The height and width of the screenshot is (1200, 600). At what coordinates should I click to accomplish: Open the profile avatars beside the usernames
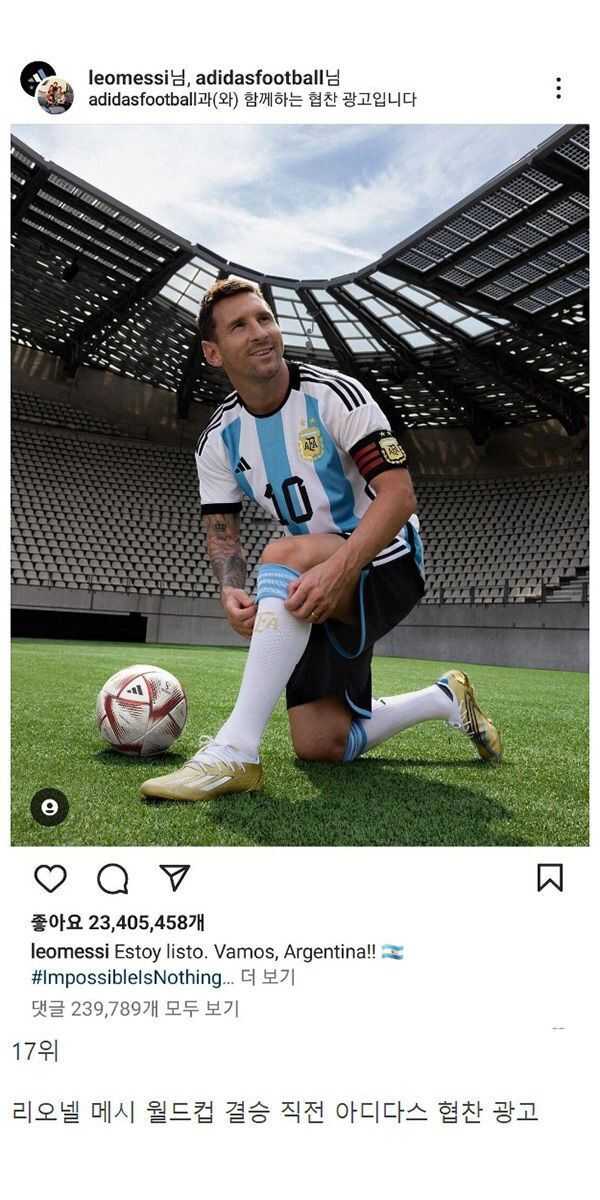[47, 88]
